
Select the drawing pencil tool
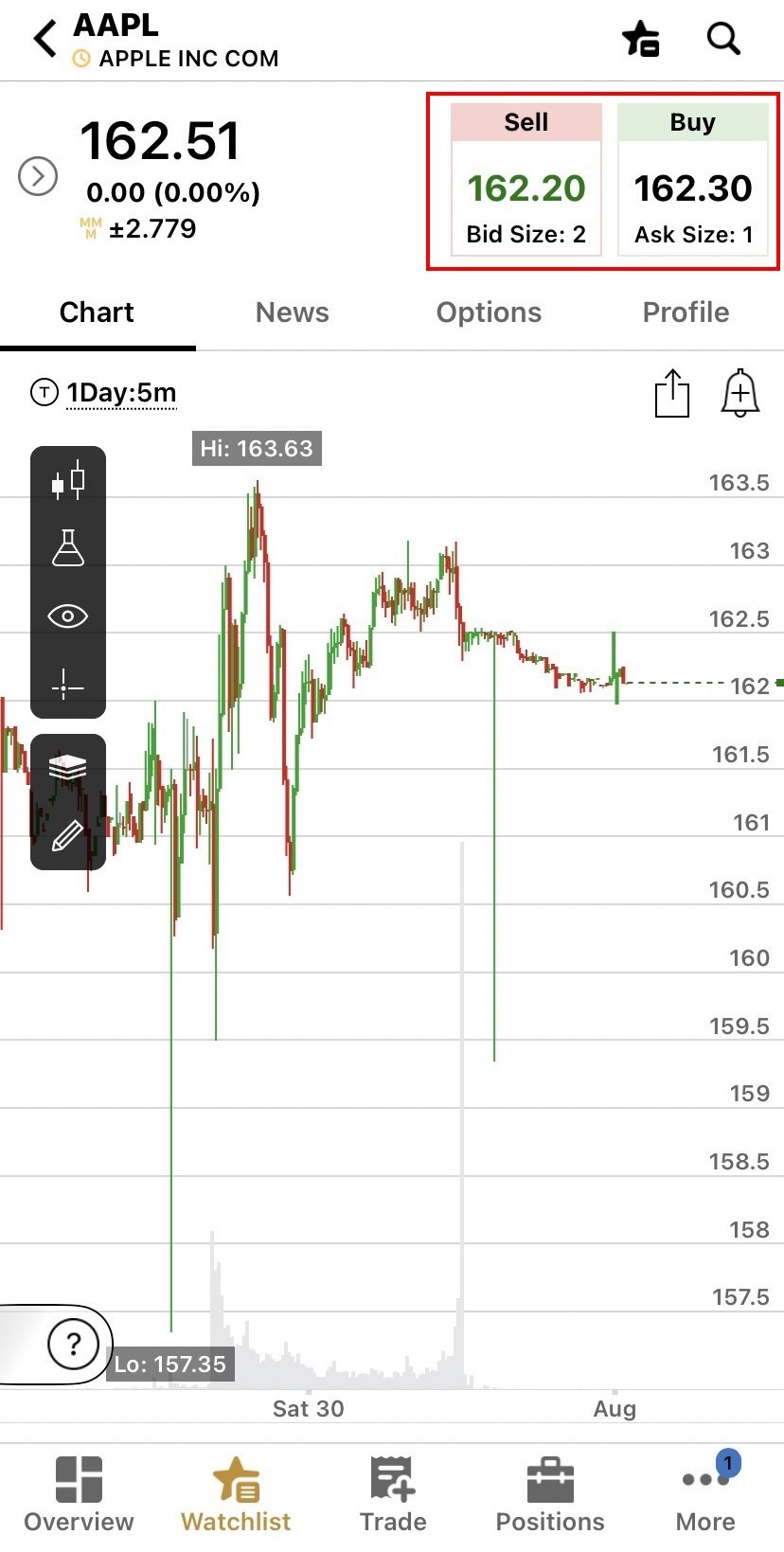coord(67,837)
